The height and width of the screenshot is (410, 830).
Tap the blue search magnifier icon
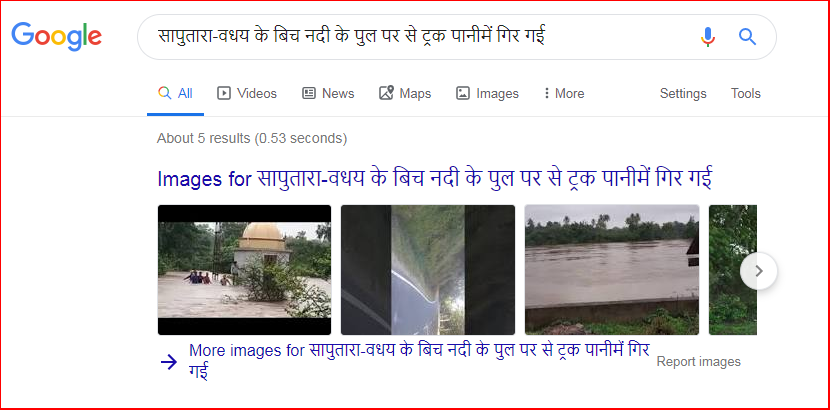(747, 37)
